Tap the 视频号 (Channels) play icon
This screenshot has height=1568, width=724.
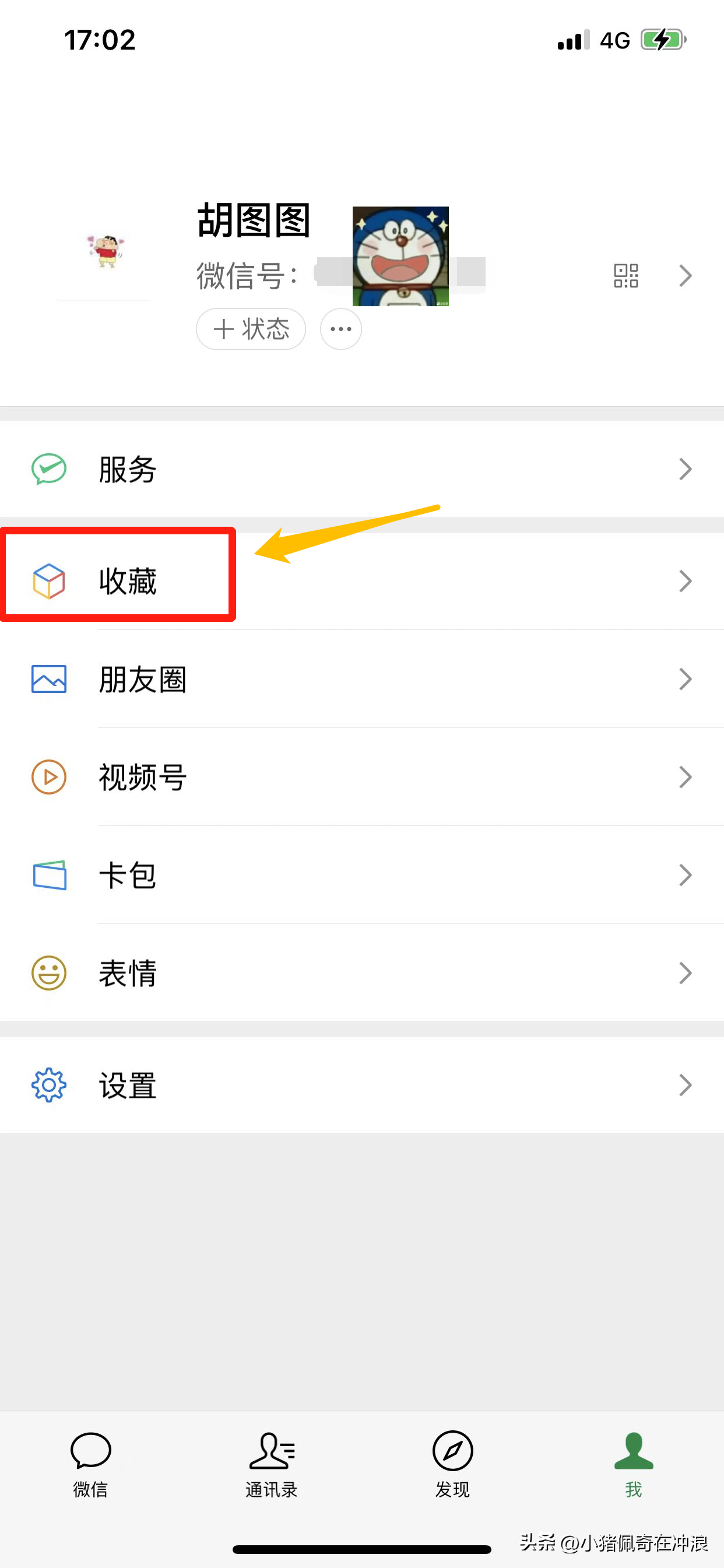48,778
